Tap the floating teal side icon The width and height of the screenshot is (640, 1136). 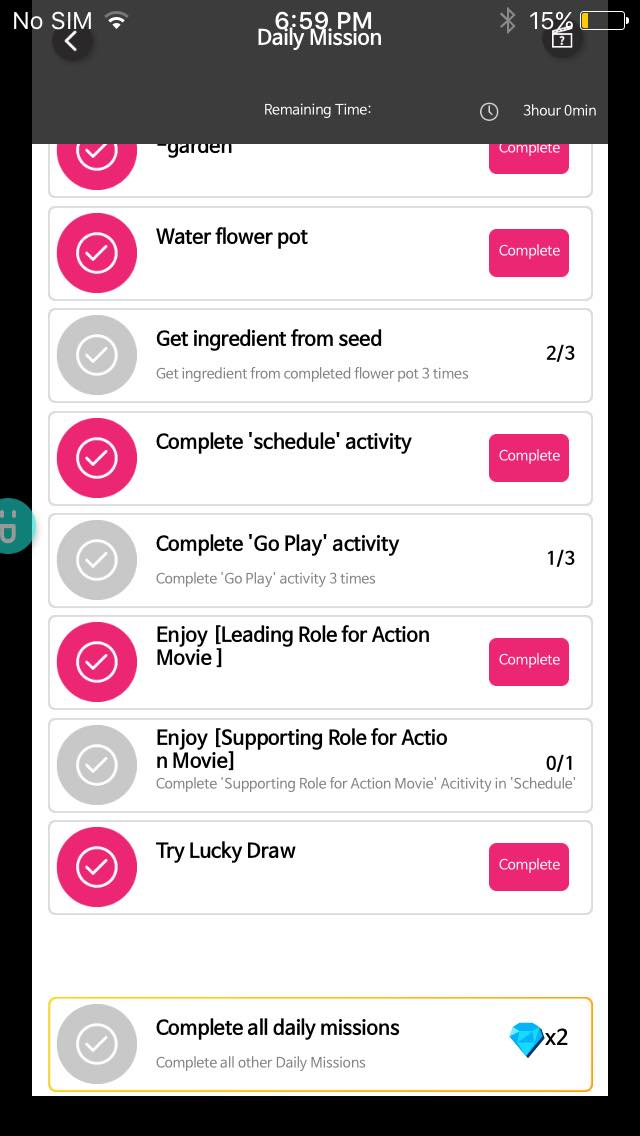[14, 525]
